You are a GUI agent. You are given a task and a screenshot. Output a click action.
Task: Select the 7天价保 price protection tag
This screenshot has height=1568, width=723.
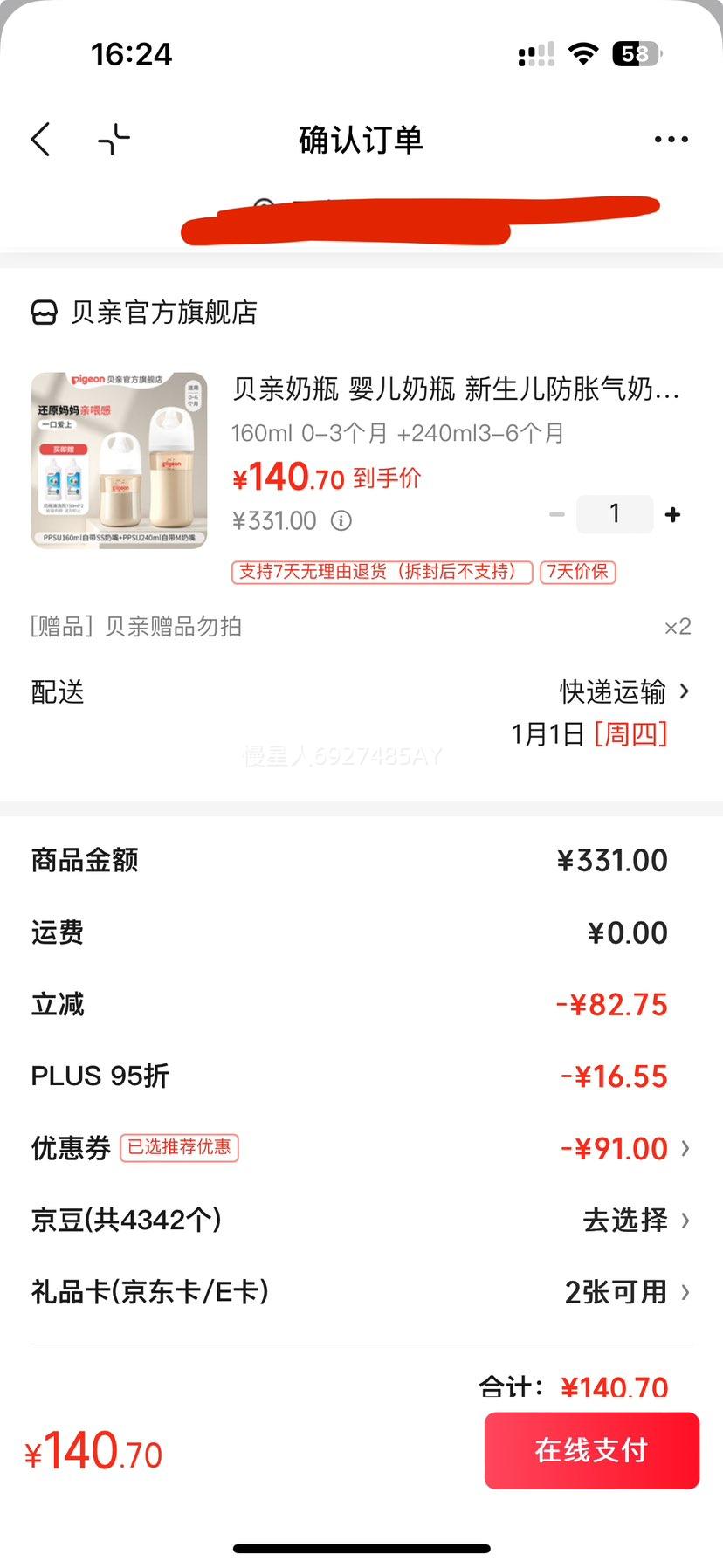tap(578, 573)
